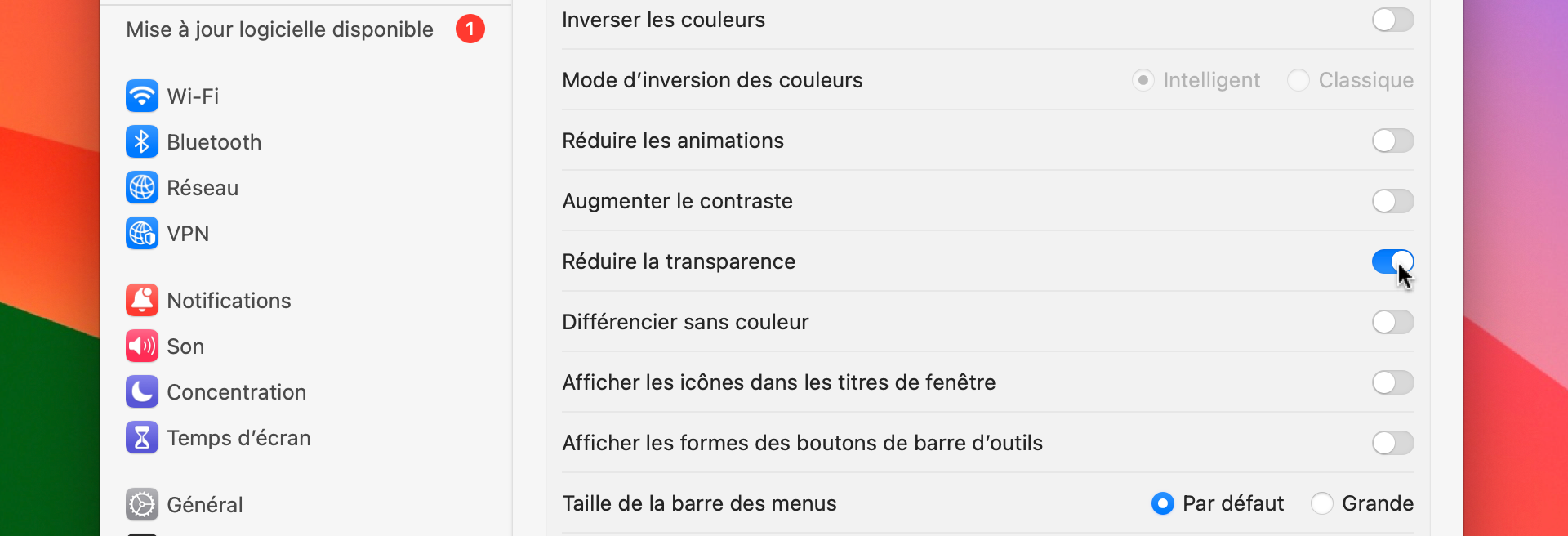Screen dimensions: 1568x536
Task: Open Bluetooth settings
Action: (x=214, y=142)
